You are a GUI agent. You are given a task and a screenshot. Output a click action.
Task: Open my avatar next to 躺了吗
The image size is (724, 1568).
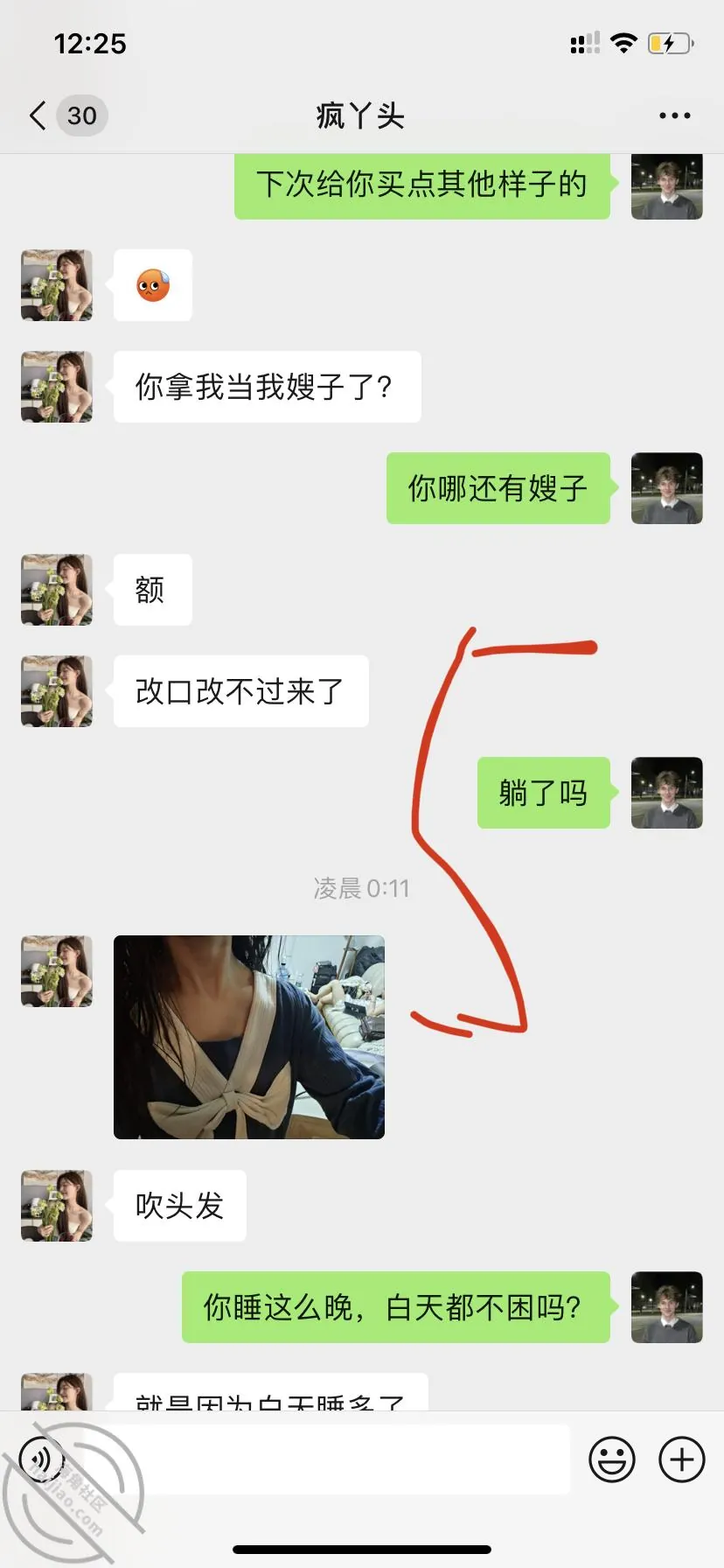(x=667, y=793)
